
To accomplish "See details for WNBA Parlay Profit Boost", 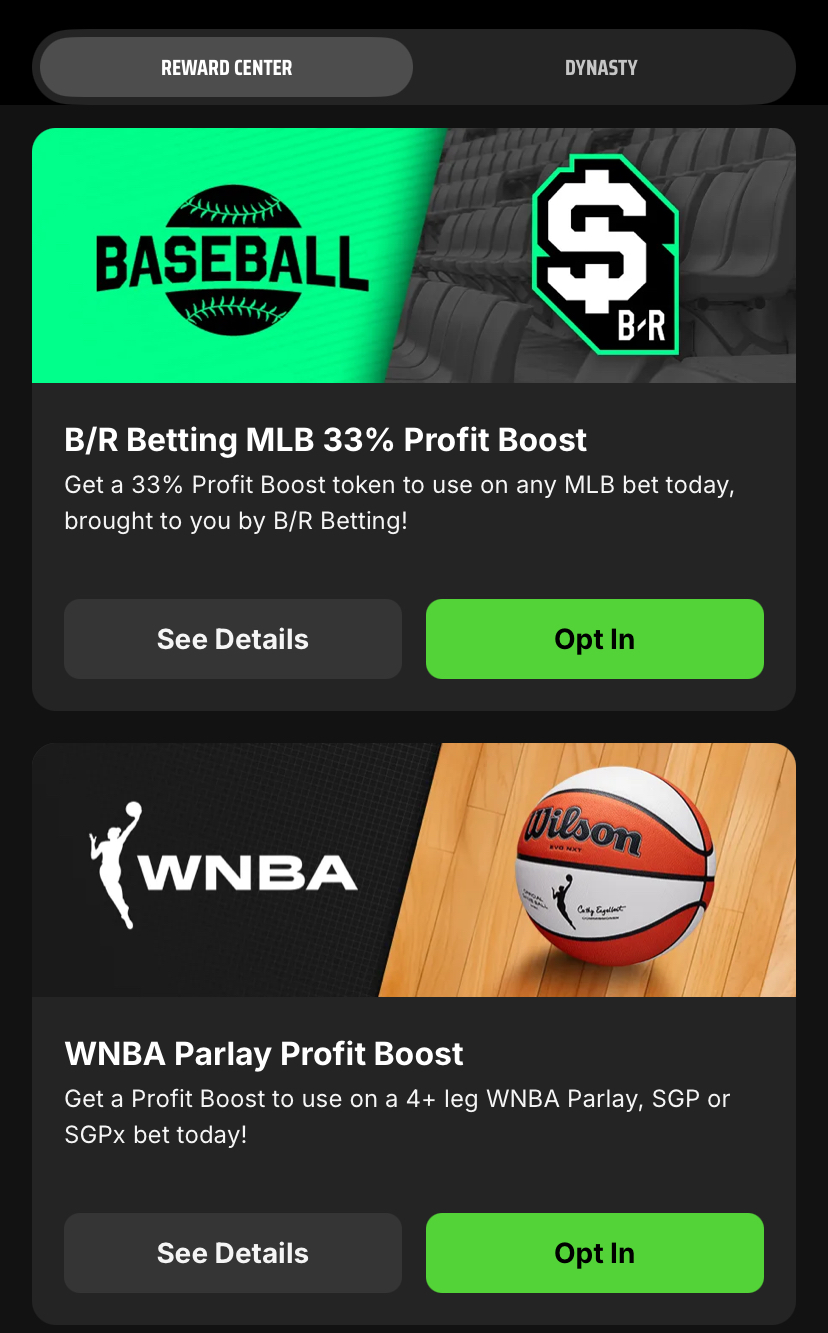I will tap(233, 1253).
